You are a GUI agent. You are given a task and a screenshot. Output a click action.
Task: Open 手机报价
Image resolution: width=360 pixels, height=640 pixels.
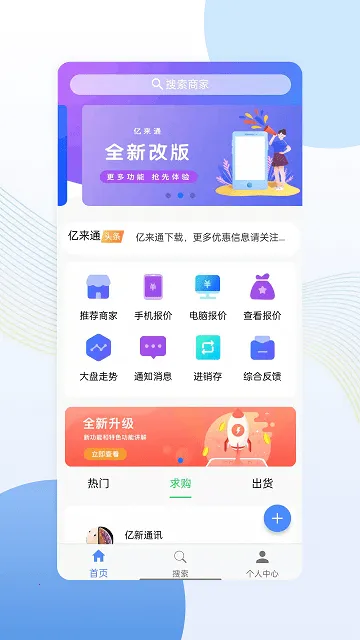point(153,298)
